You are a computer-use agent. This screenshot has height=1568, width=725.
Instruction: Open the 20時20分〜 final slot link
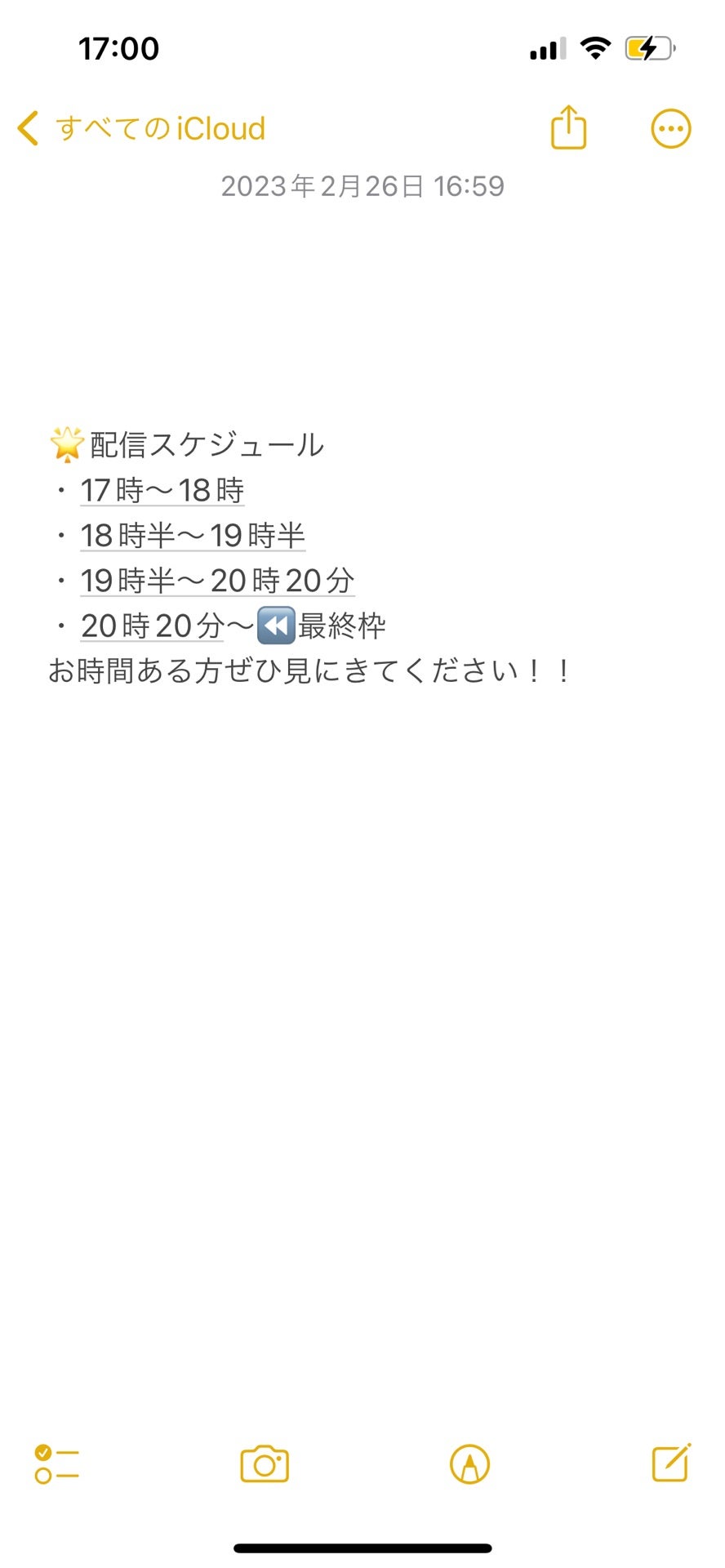[152, 625]
